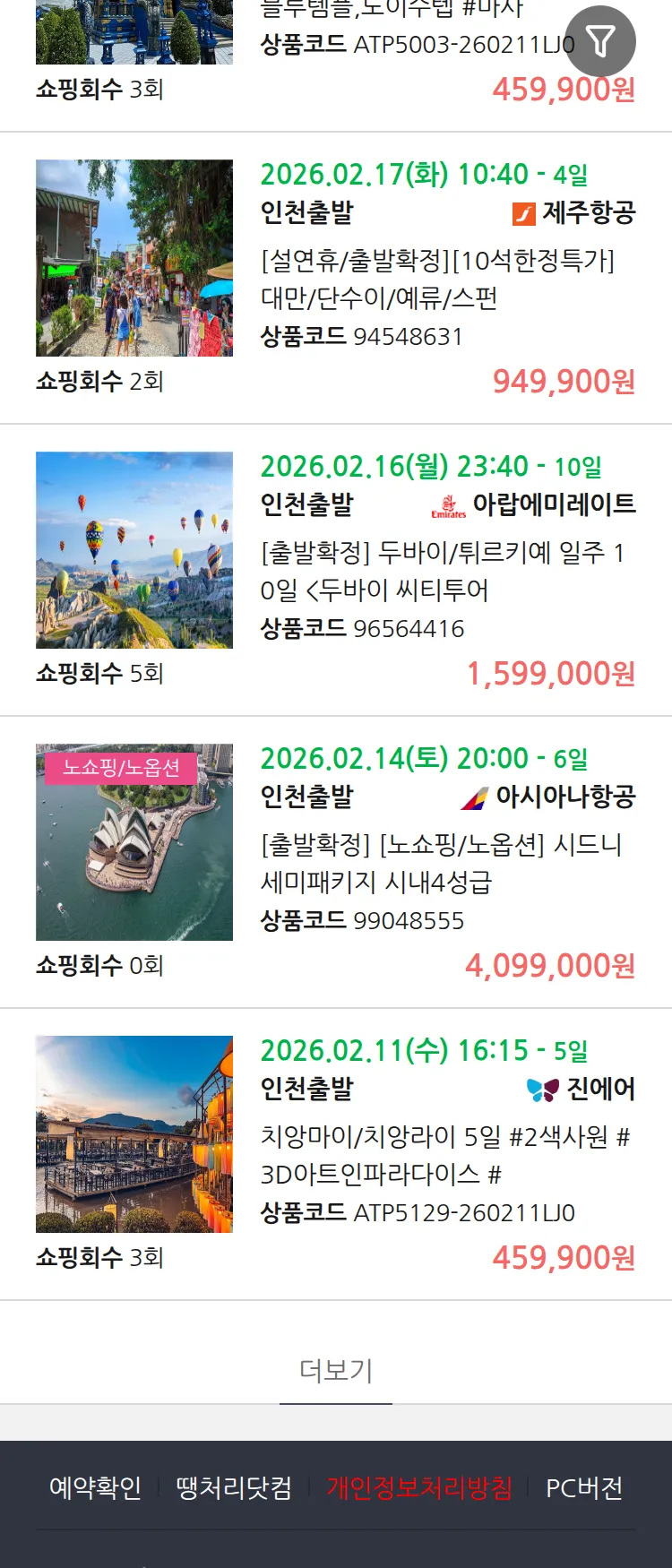The width and height of the screenshot is (672, 1568).
Task: Open the floating filter button
Action: point(600,41)
